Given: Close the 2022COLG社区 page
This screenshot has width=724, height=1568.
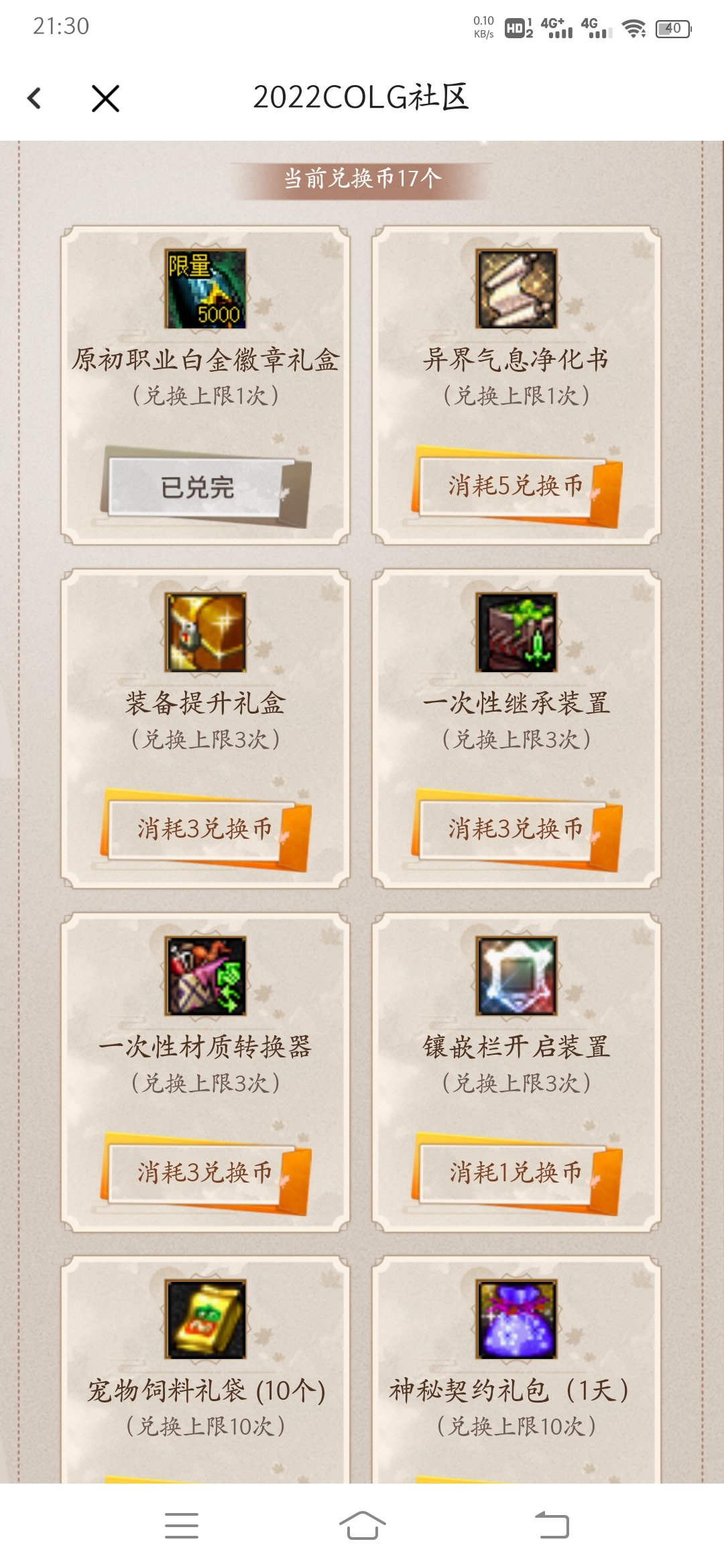Looking at the screenshot, I should (x=105, y=99).
